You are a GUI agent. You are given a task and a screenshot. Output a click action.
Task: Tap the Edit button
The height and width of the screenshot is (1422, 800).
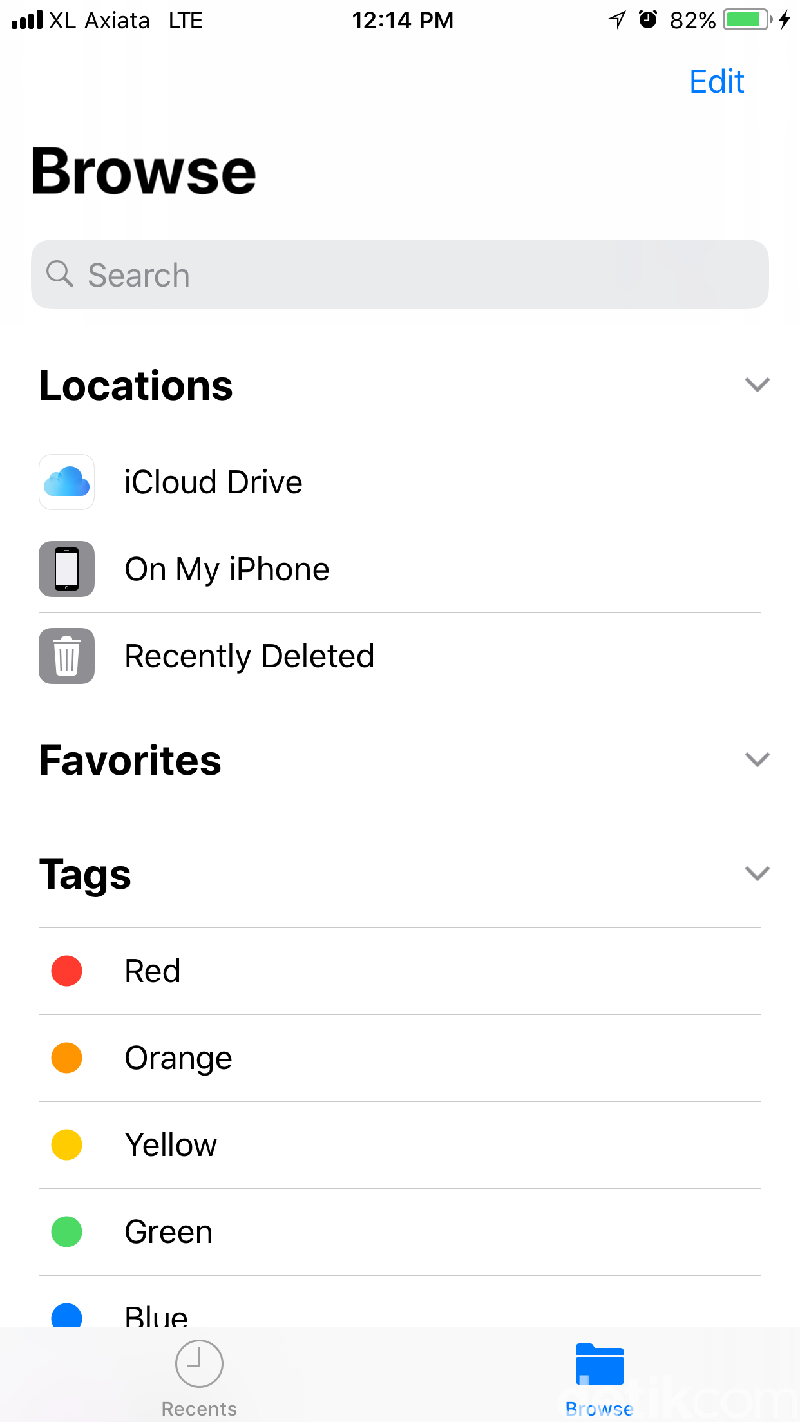[x=717, y=82]
